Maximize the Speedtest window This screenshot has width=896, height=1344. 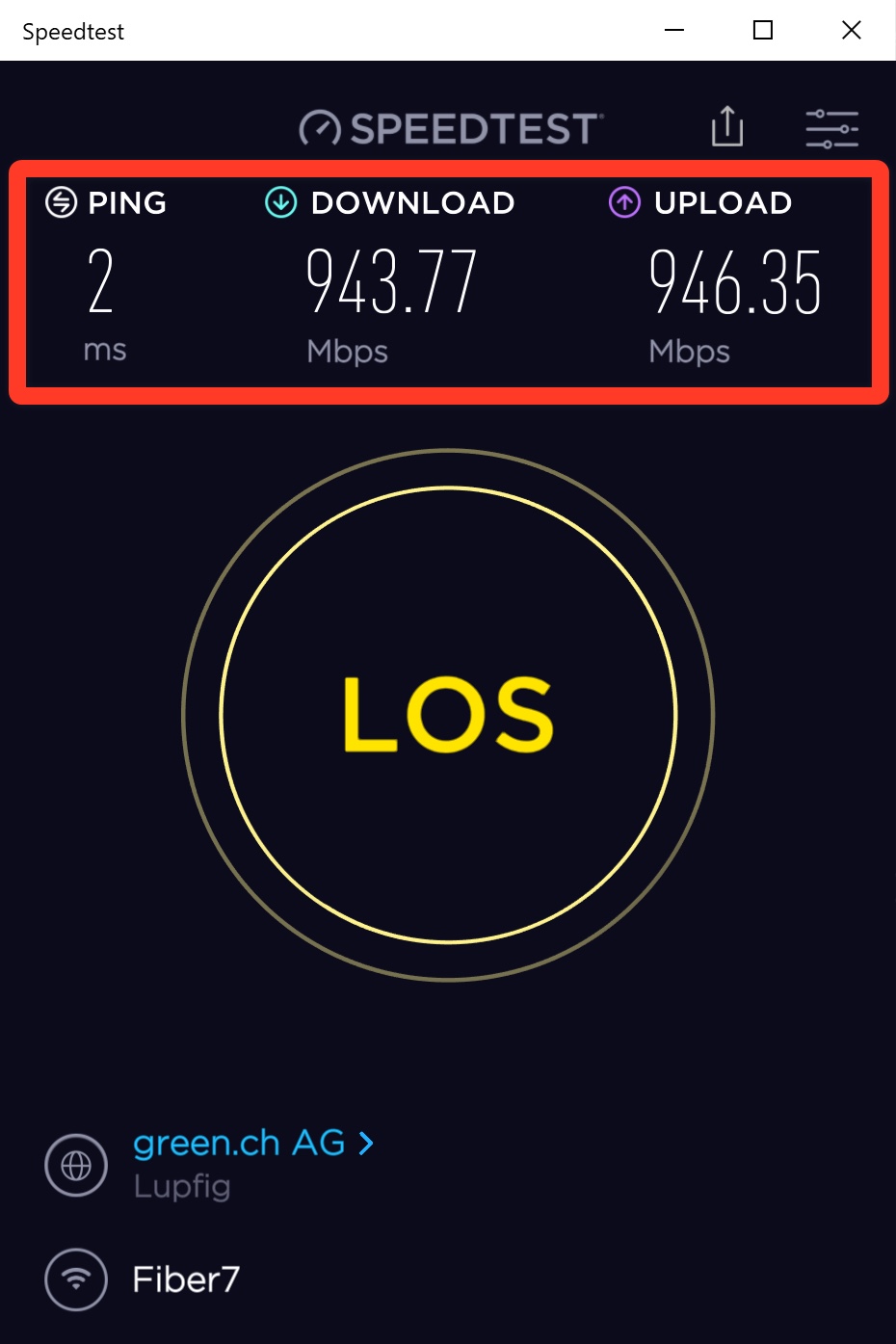(x=762, y=31)
